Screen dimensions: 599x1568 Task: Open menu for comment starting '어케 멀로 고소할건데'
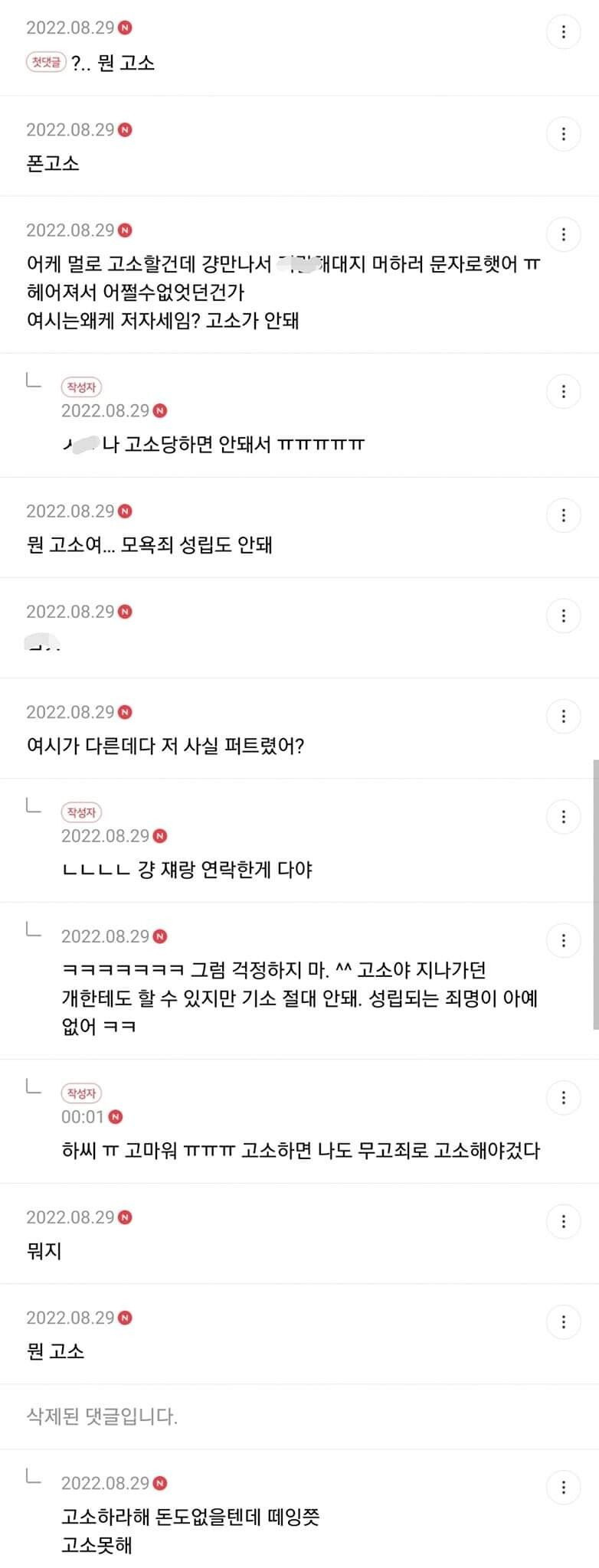[564, 234]
